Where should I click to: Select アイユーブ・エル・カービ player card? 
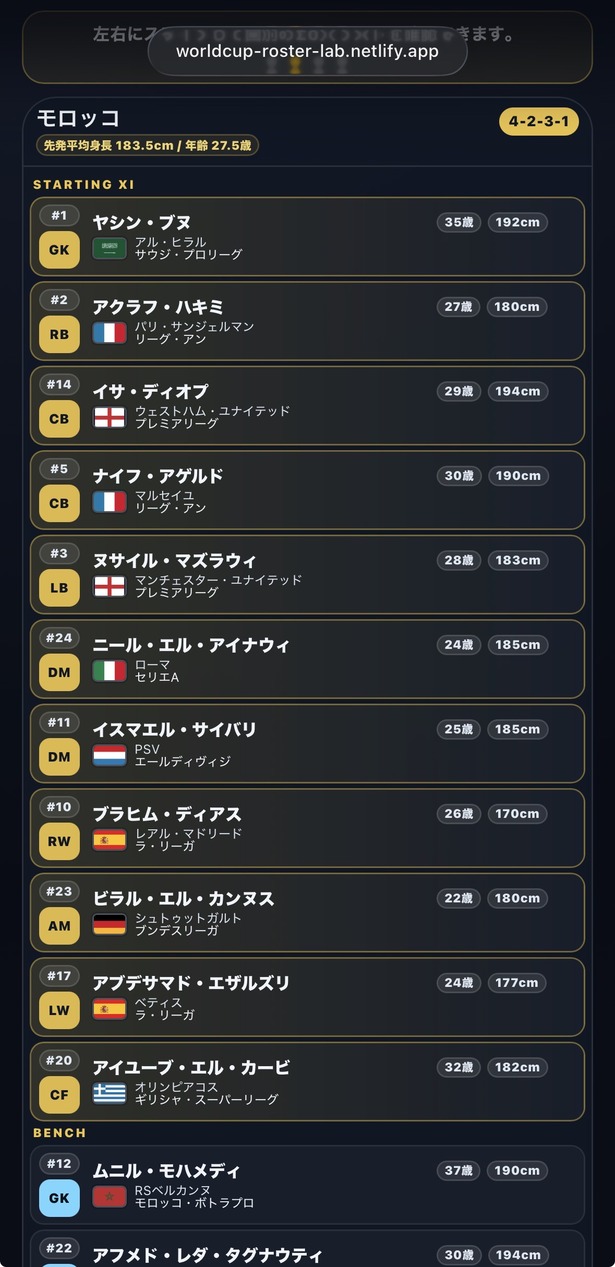307,1081
